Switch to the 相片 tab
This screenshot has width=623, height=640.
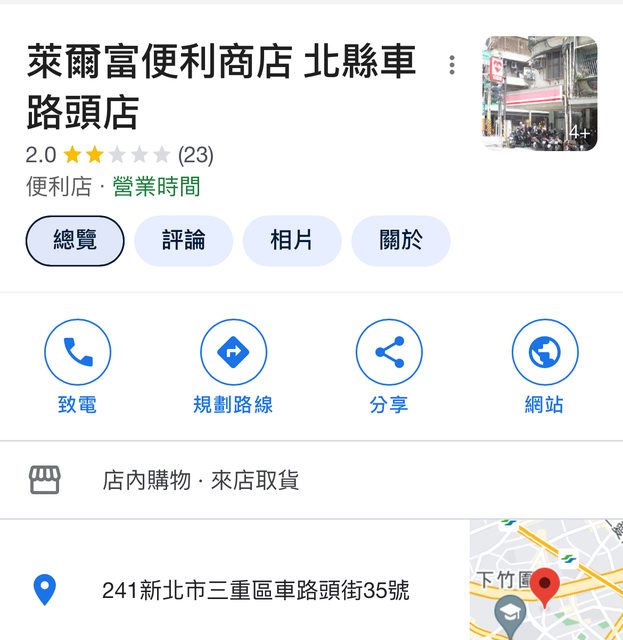tap(292, 241)
